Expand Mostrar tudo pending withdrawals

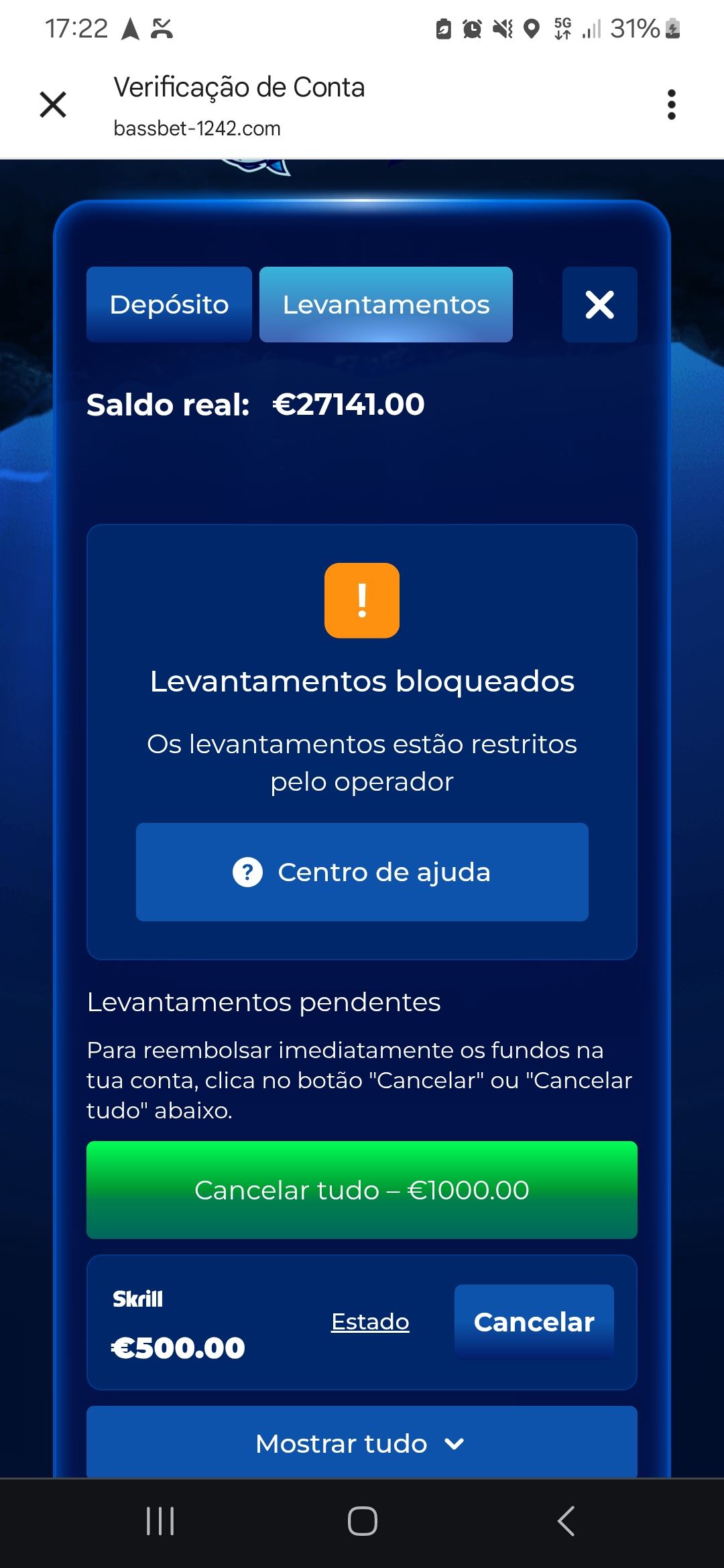pyautogui.click(x=362, y=1443)
